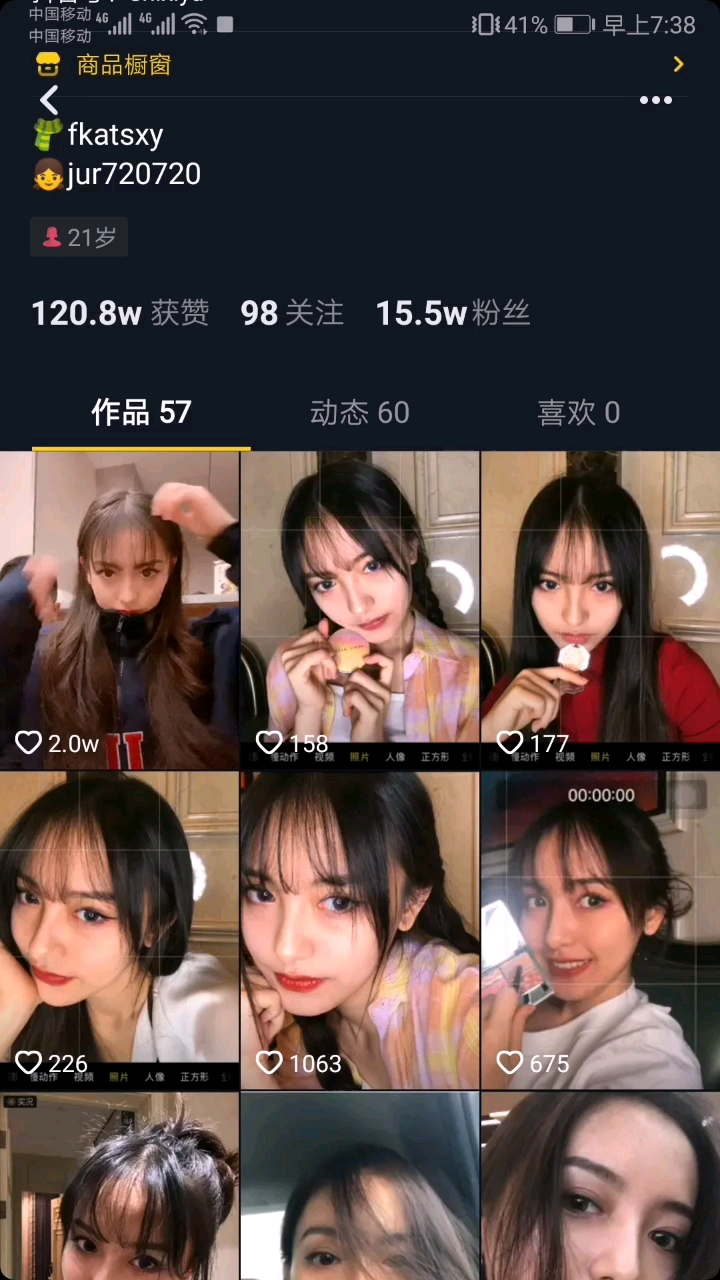Switch to the 作品 57 tab
This screenshot has width=720, height=1280.
coord(141,413)
